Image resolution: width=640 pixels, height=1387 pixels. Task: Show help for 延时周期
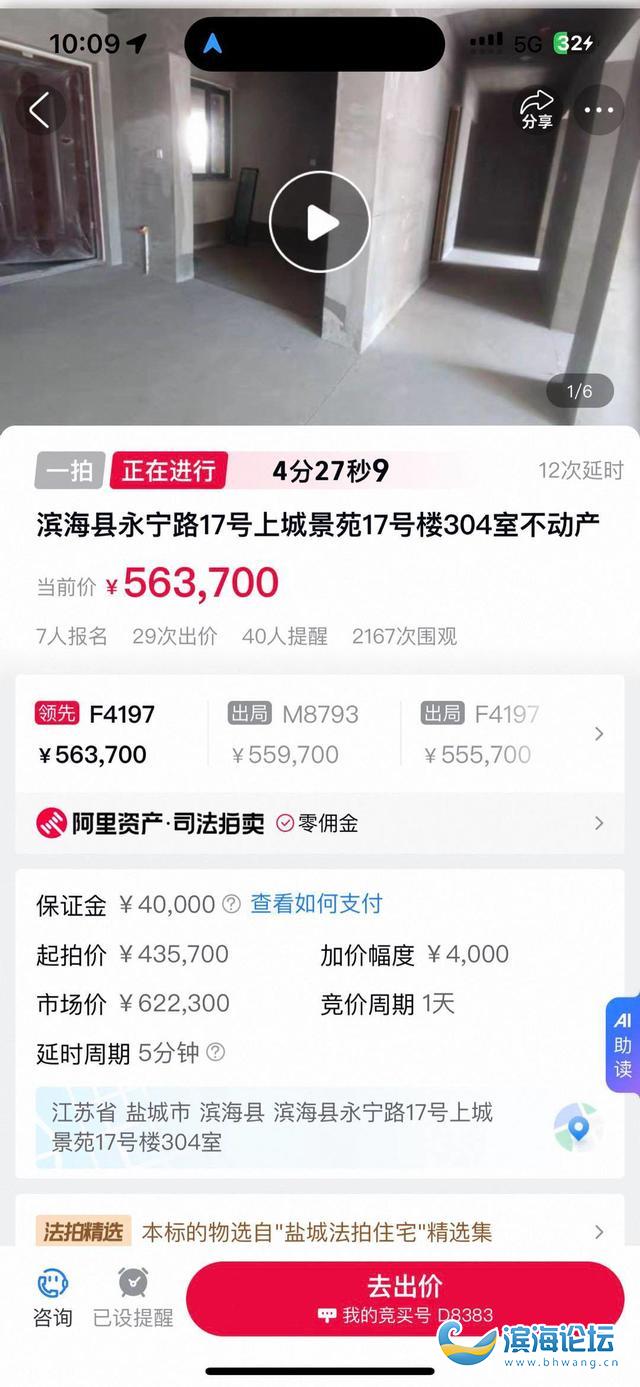tap(216, 1052)
